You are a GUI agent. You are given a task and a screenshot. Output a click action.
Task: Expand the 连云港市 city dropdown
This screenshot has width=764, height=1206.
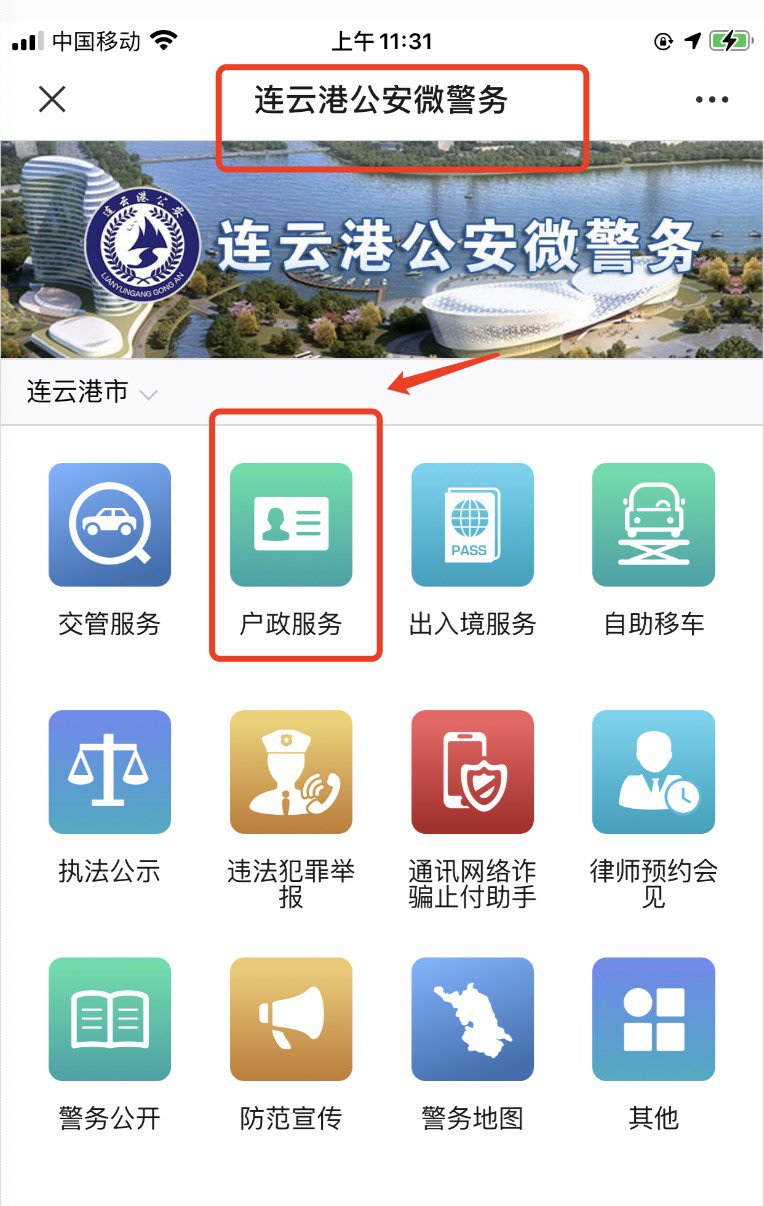point(92,392)
